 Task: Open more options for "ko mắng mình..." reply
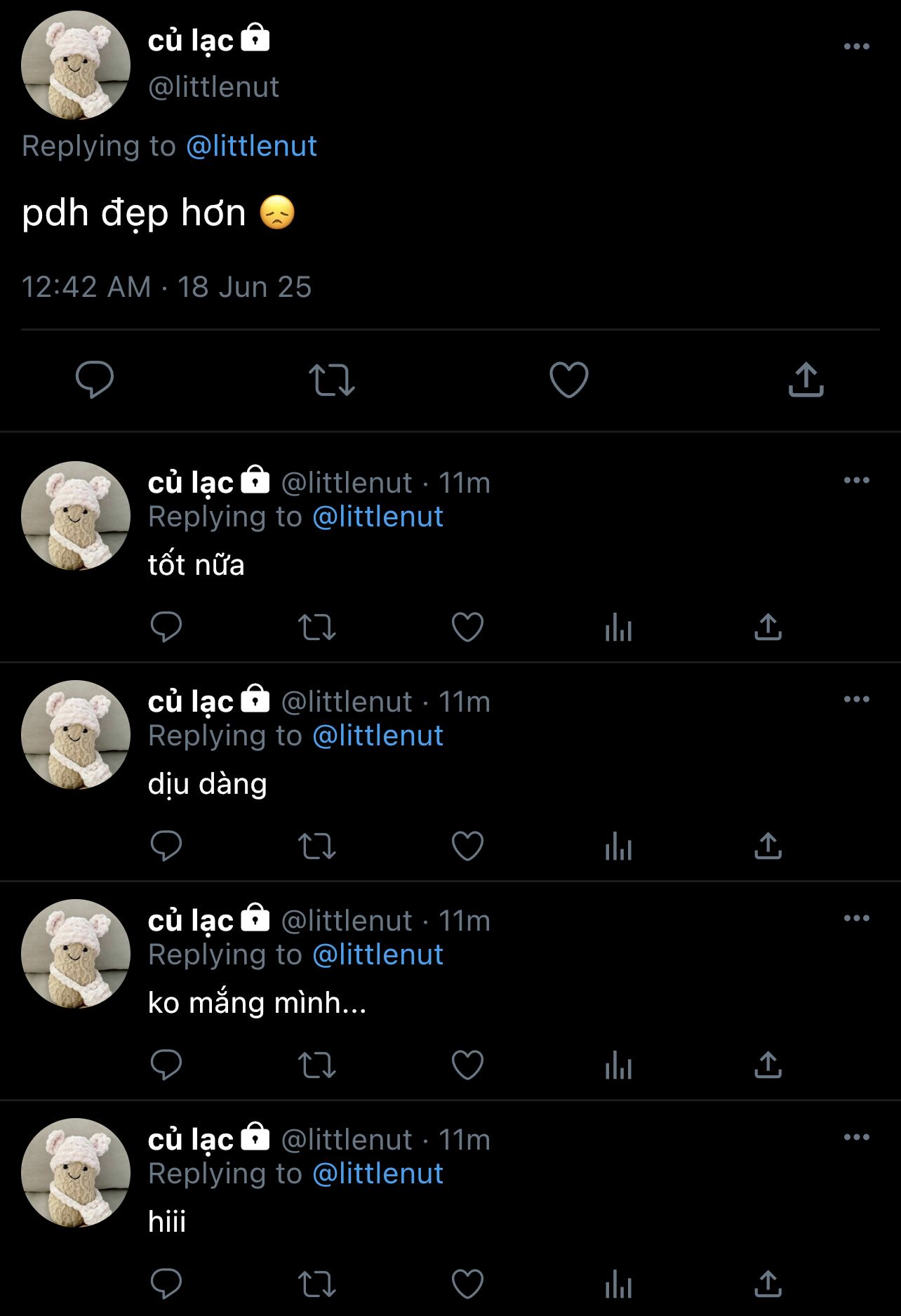click(856, 918)
